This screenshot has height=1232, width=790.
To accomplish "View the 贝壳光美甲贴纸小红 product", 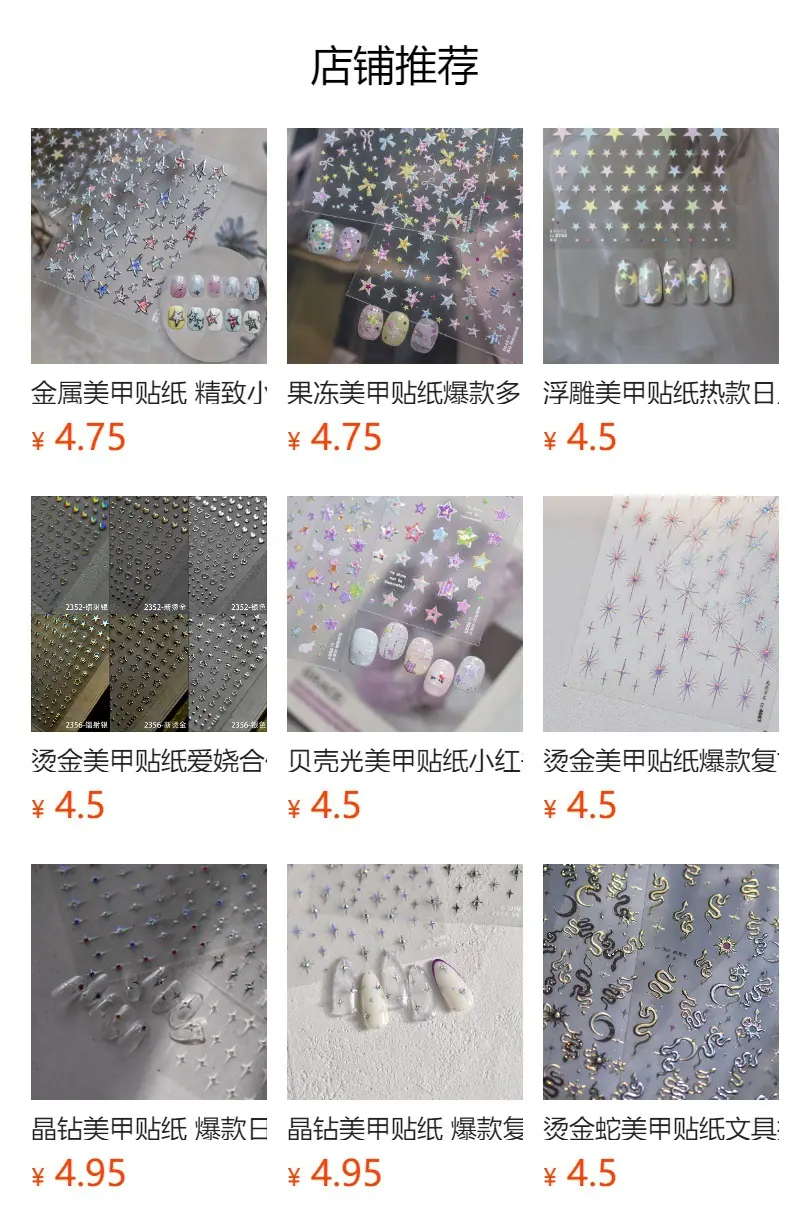I will click(x=405, y=660).
